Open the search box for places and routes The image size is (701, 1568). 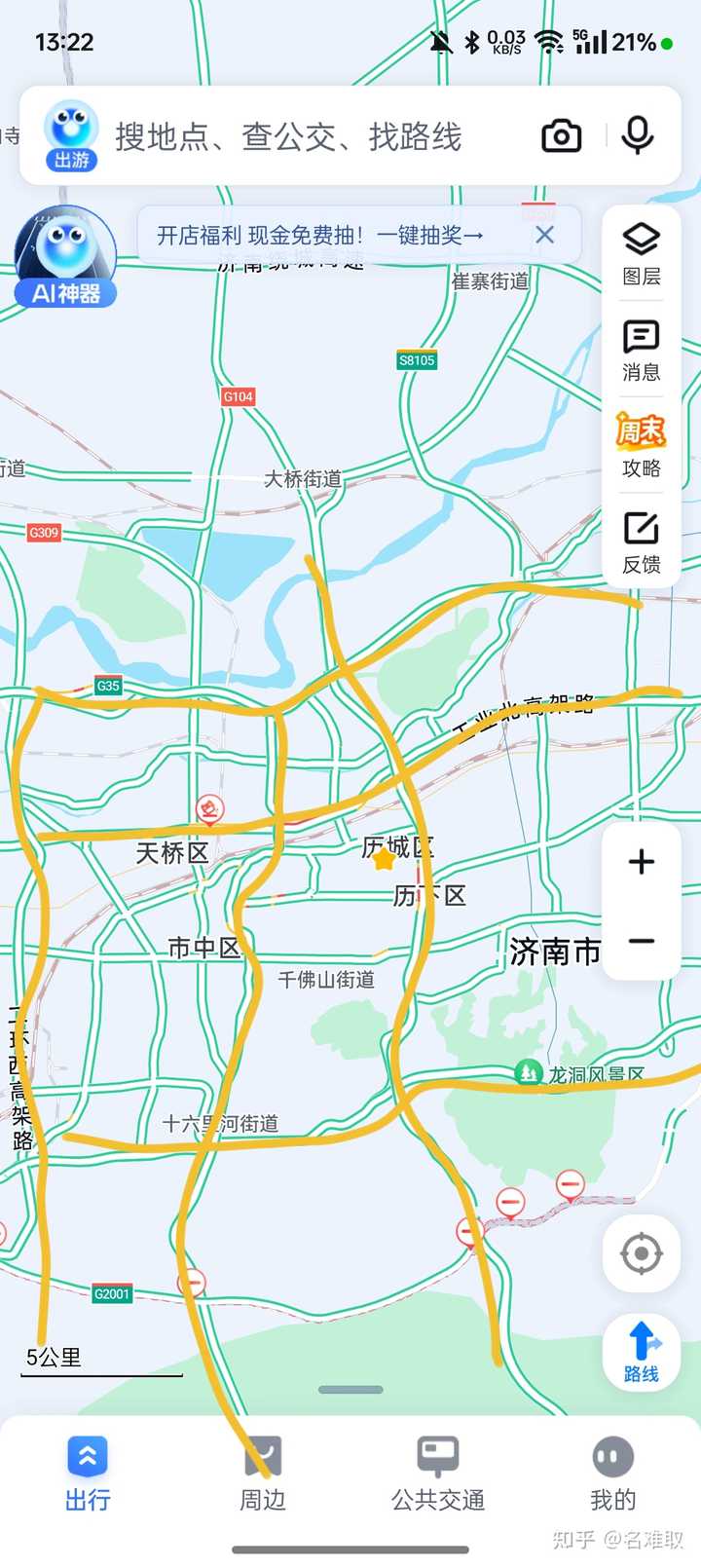pos(292,136)
